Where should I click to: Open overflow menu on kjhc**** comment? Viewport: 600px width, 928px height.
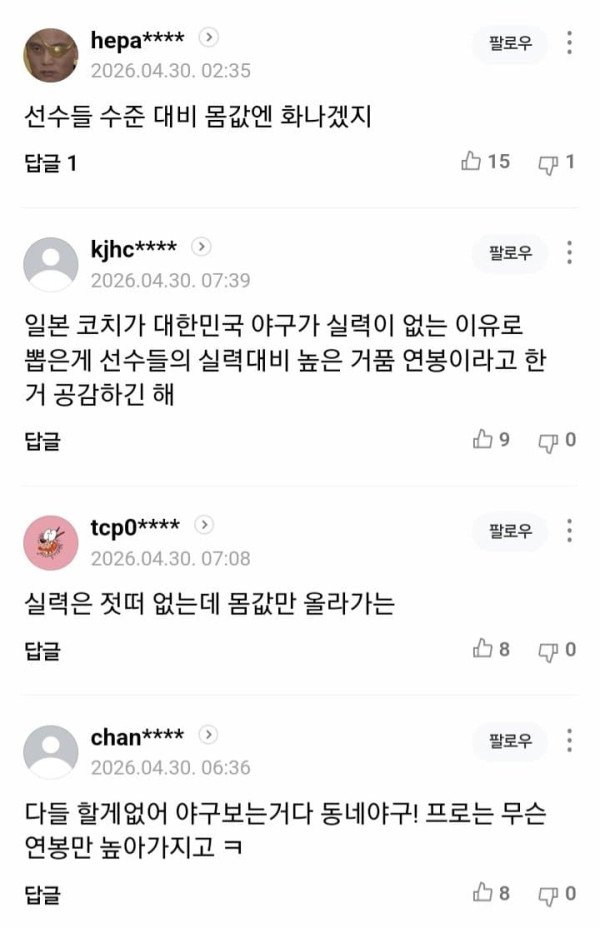coord(569,252)
